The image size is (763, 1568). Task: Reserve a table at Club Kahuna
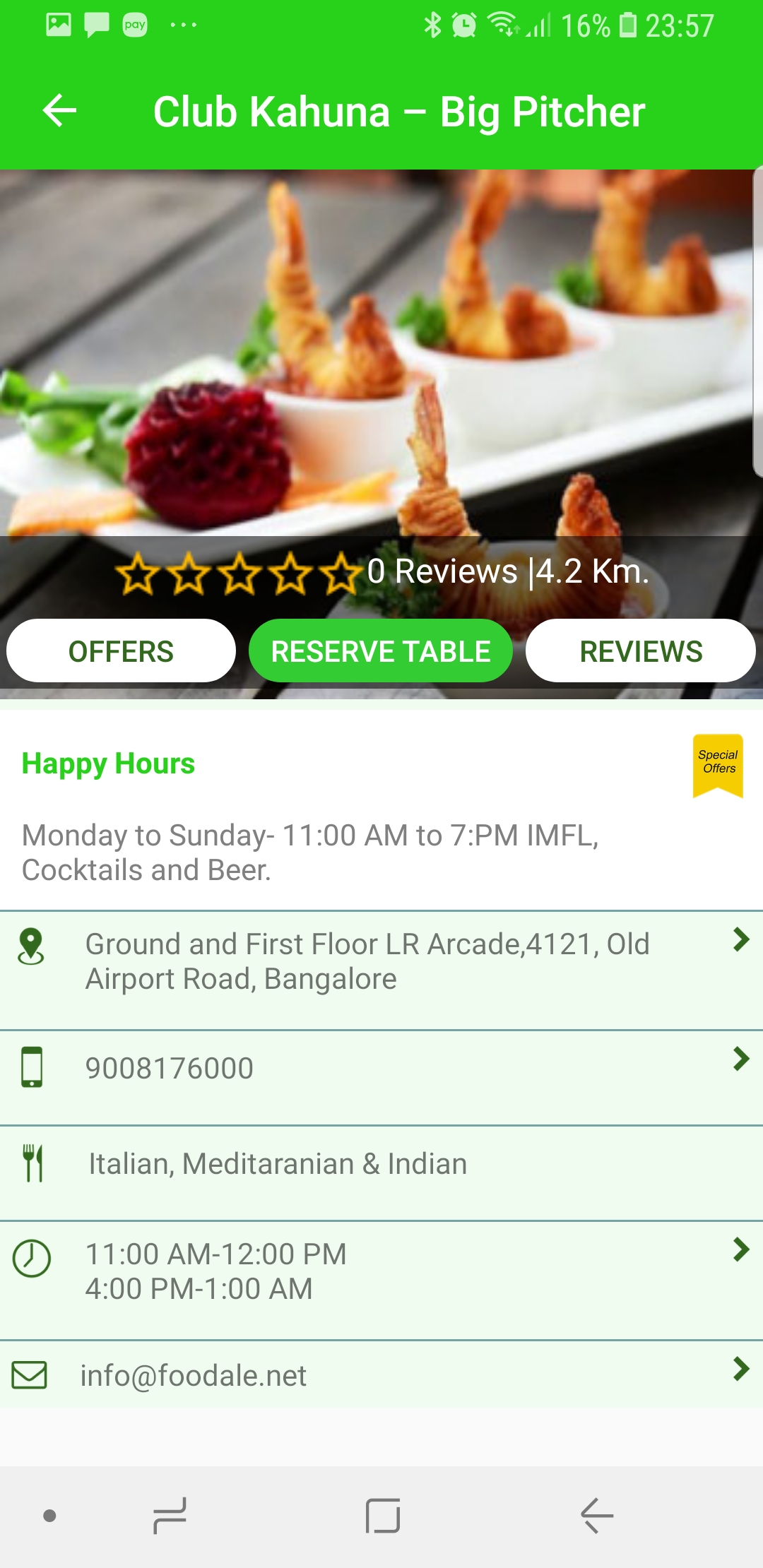[381, 651]
